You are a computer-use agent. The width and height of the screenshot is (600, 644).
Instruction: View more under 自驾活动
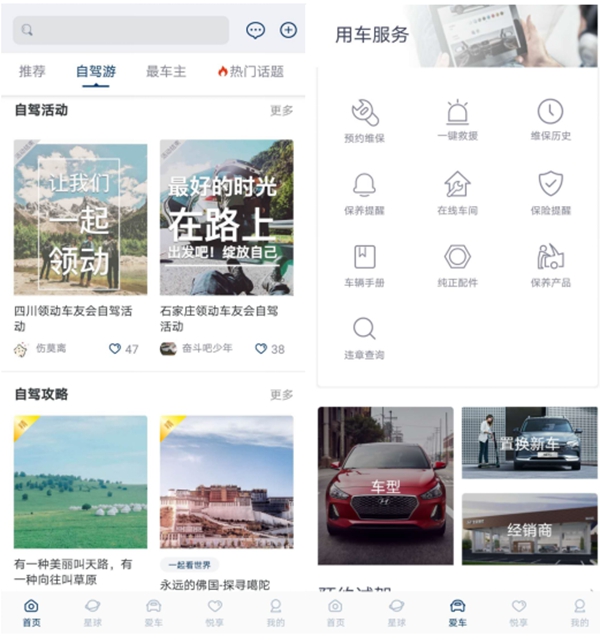[282, 111]
